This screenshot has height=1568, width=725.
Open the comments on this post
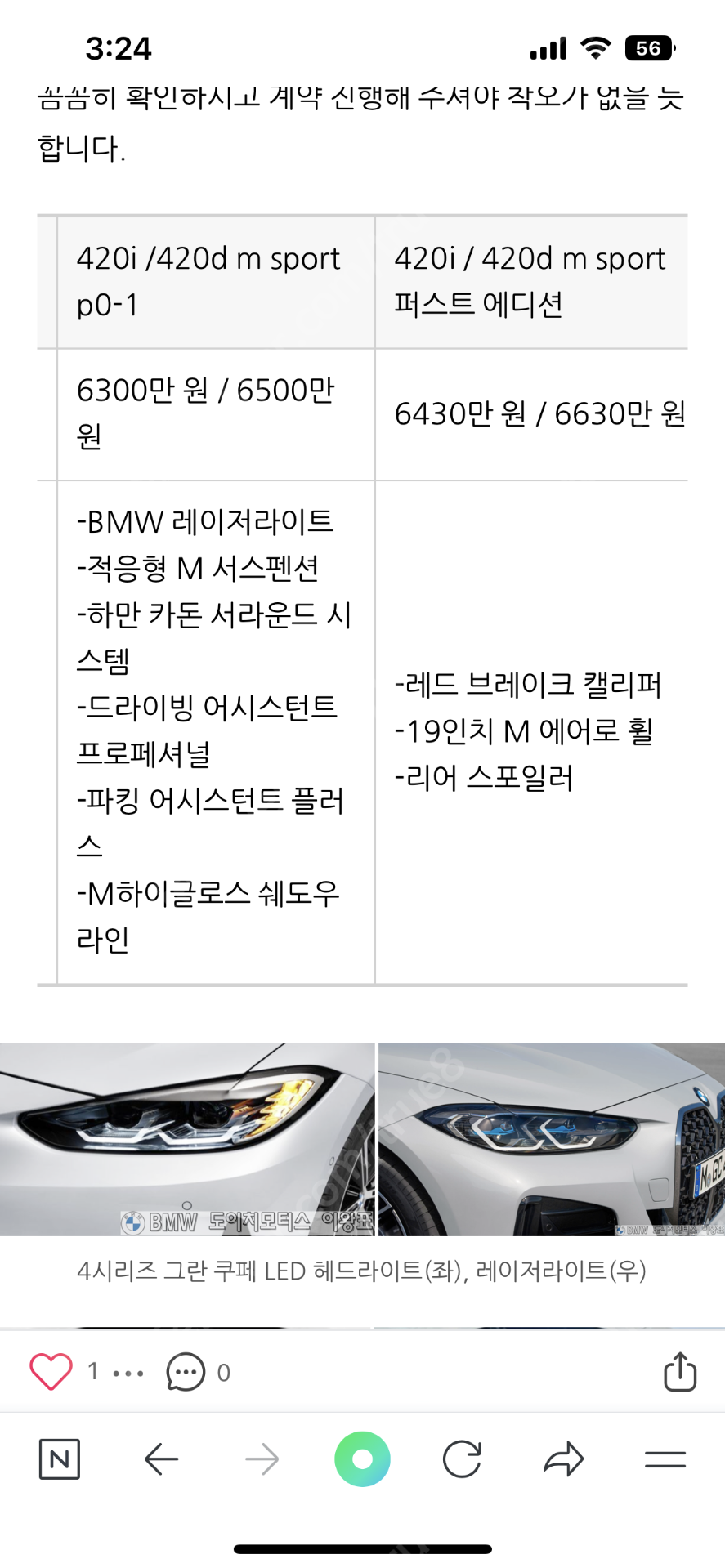(186, 1372)
